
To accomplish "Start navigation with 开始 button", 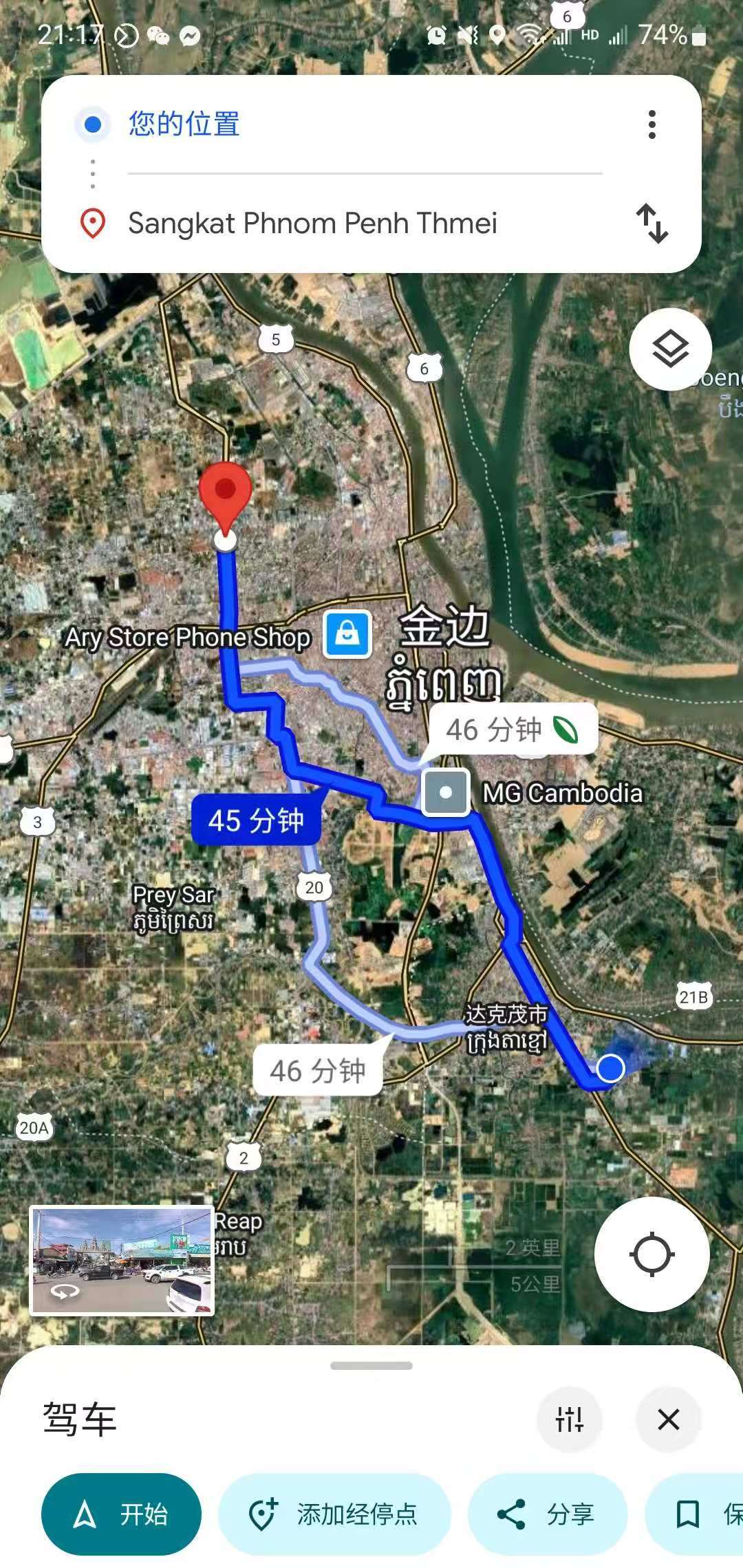I will tap(121, 1514).
